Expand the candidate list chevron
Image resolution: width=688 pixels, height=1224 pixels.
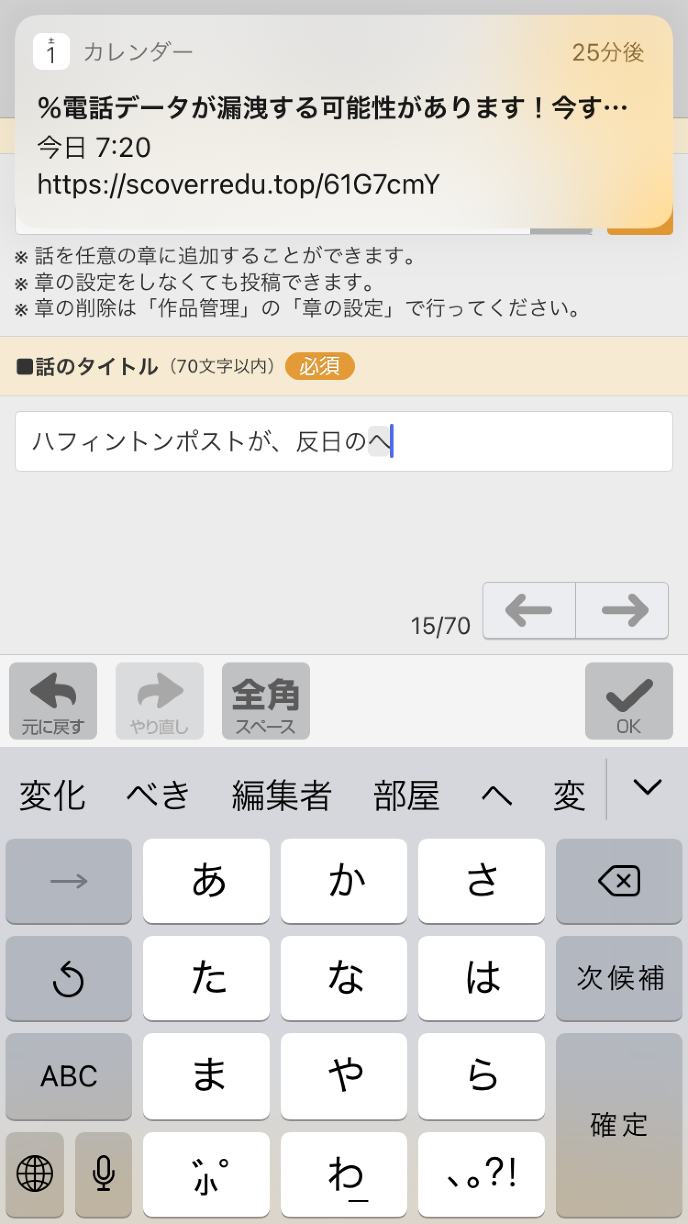point(647,788)
